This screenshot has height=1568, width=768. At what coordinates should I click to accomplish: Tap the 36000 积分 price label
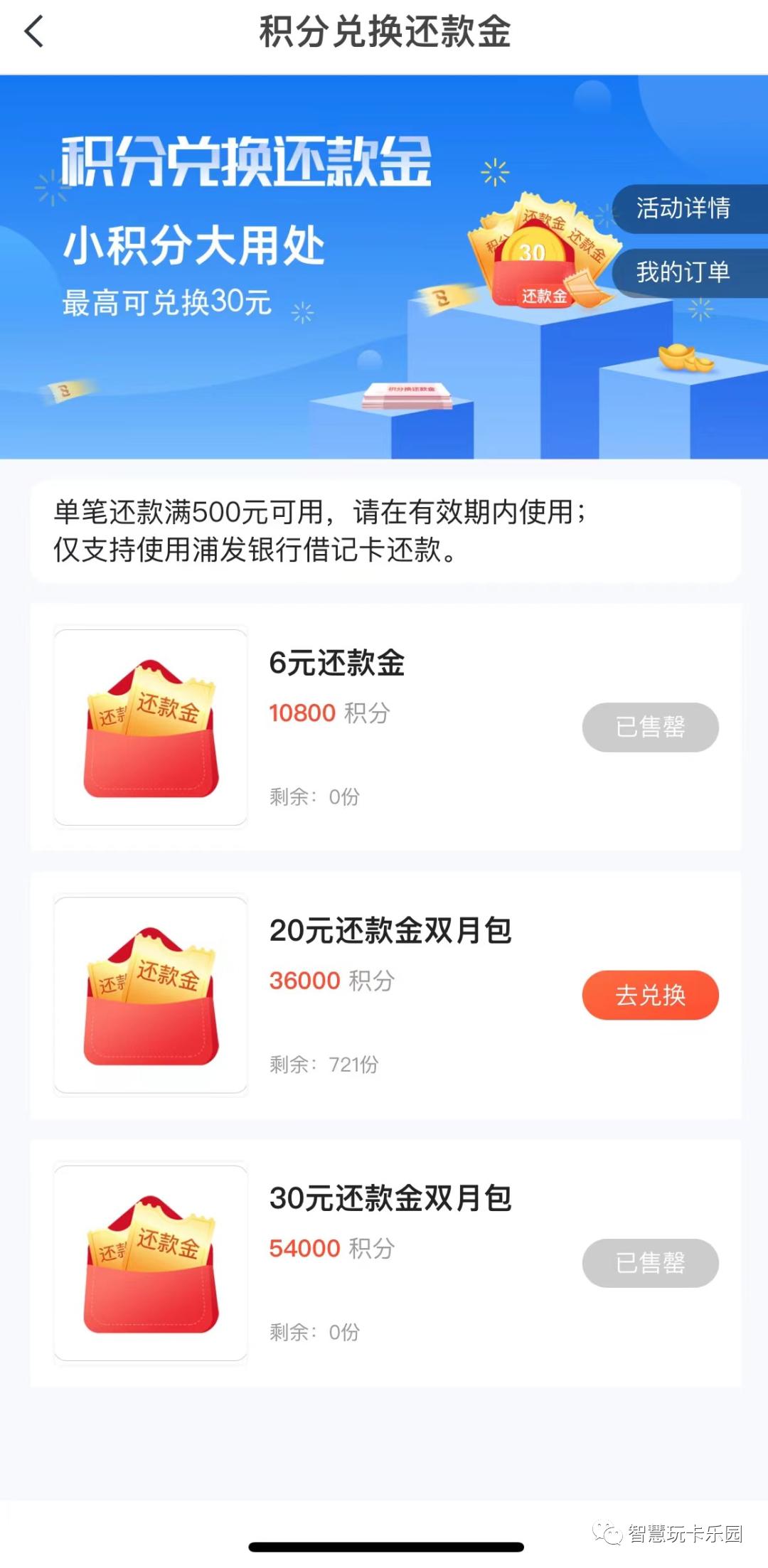click(x=330, y=980)
